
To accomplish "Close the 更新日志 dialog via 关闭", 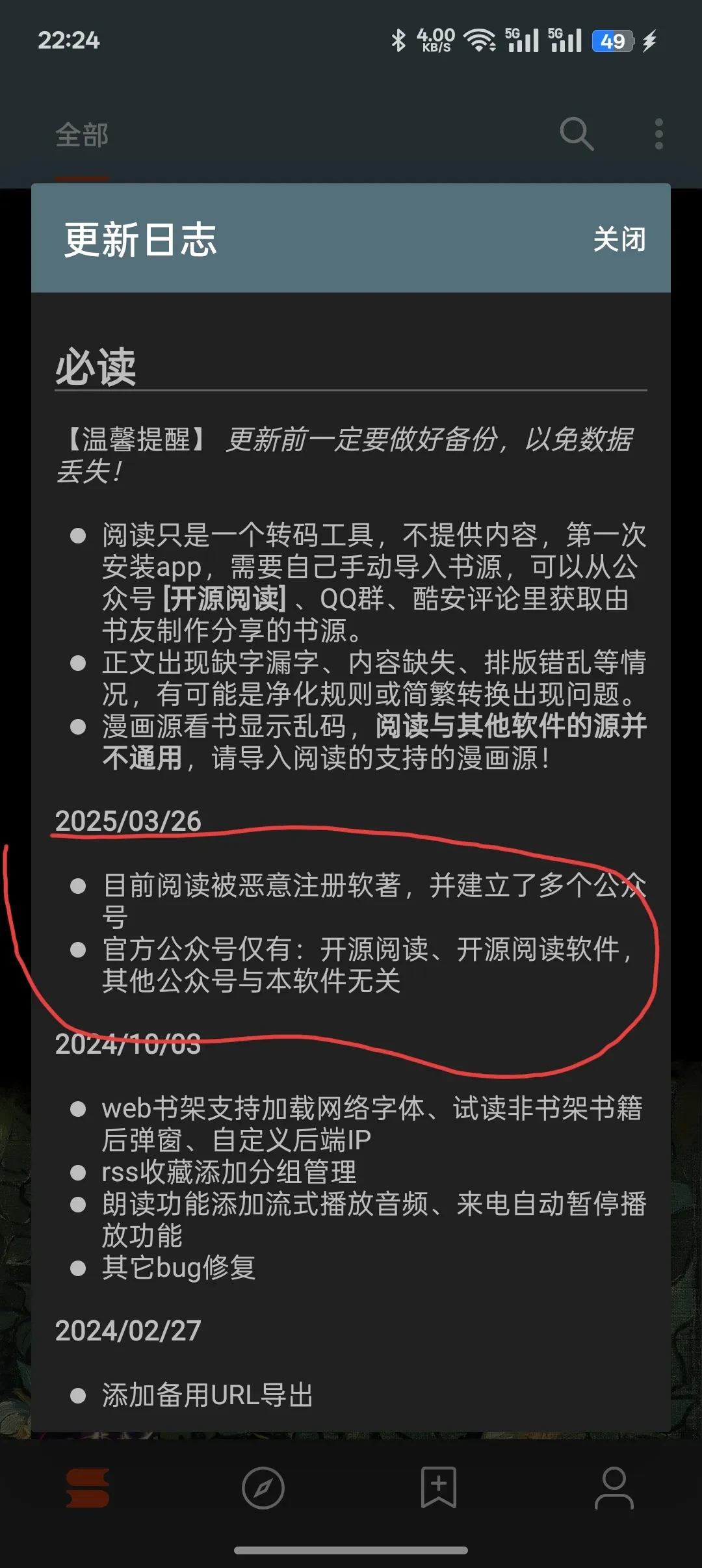I will click(619, 239).
